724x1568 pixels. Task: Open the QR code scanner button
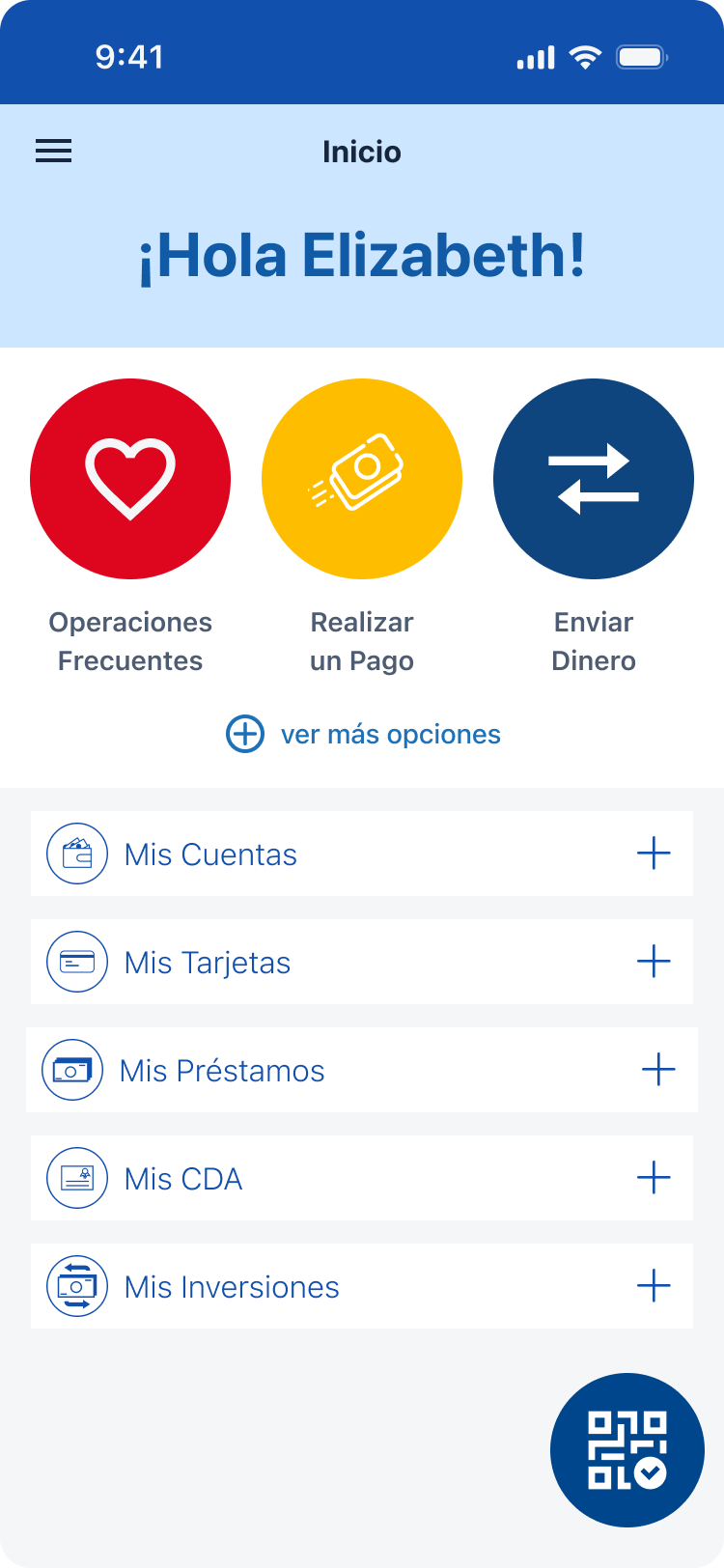click(627, 1450)
